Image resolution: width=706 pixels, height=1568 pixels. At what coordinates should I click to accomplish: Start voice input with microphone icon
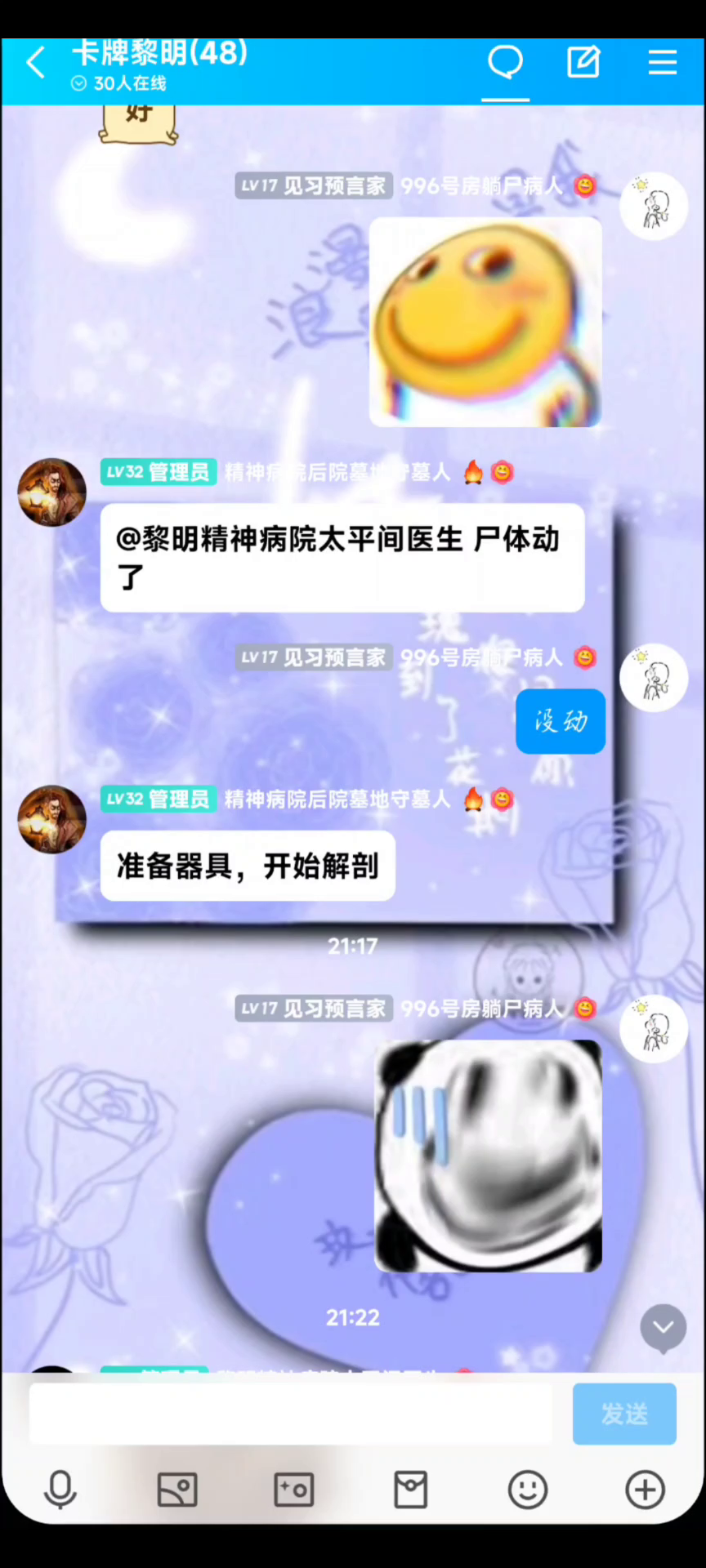(x=60, y=1490)
